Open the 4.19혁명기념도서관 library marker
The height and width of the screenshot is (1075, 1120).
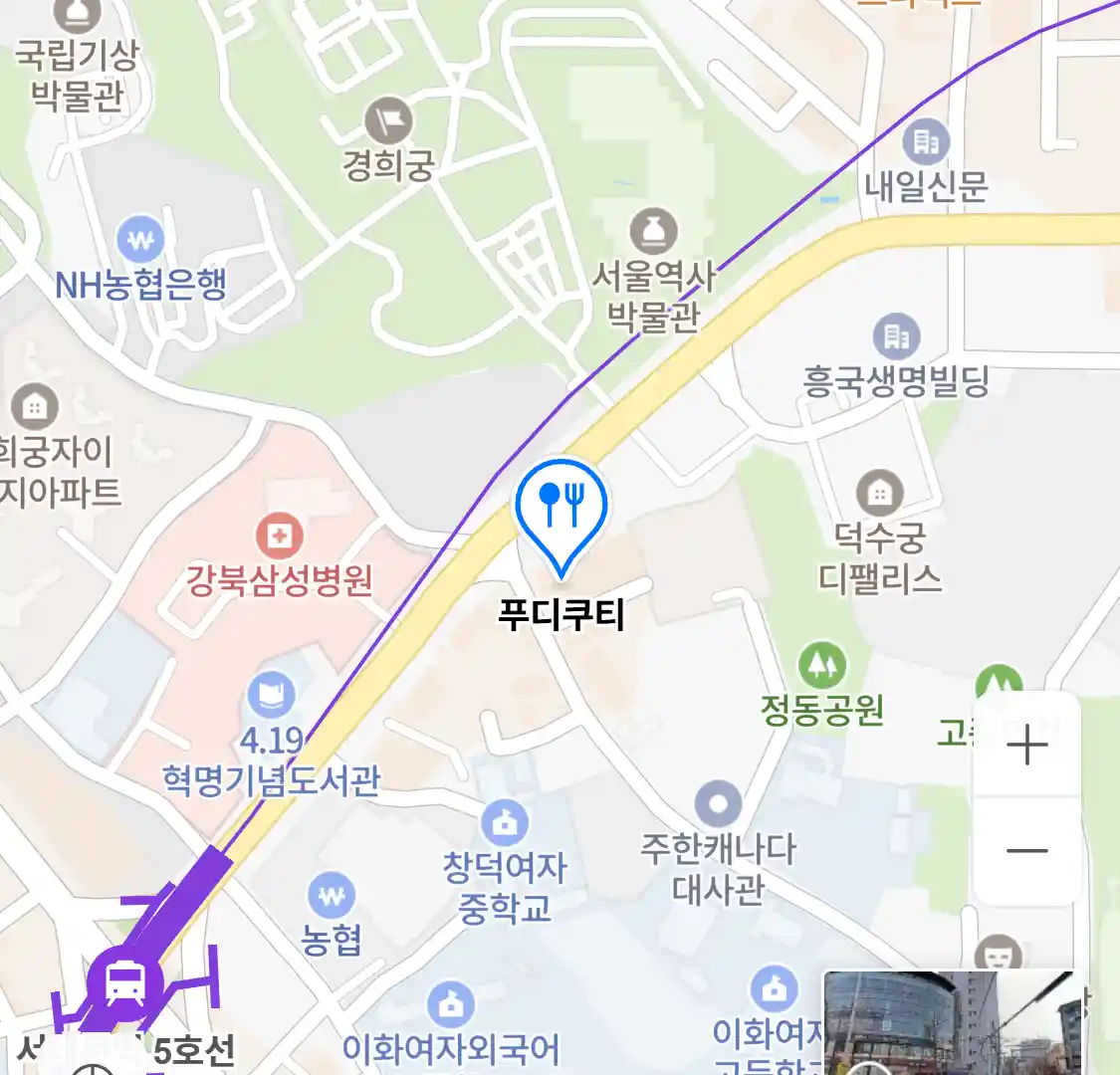coord(271,694)
